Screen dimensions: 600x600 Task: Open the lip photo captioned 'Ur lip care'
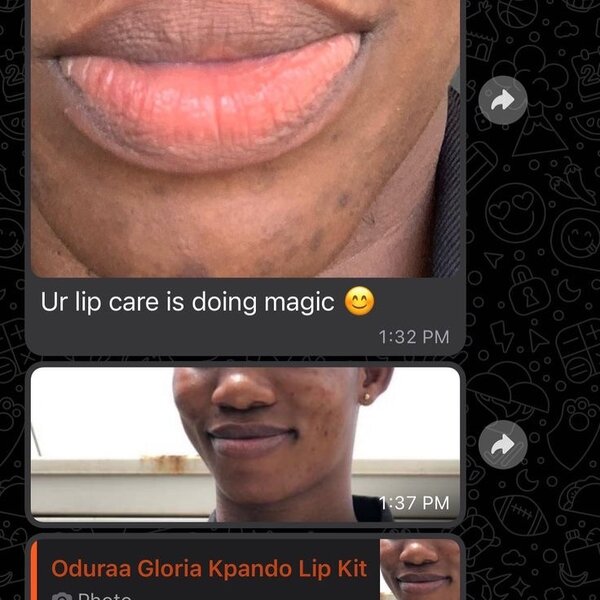(x=245, y=140)
